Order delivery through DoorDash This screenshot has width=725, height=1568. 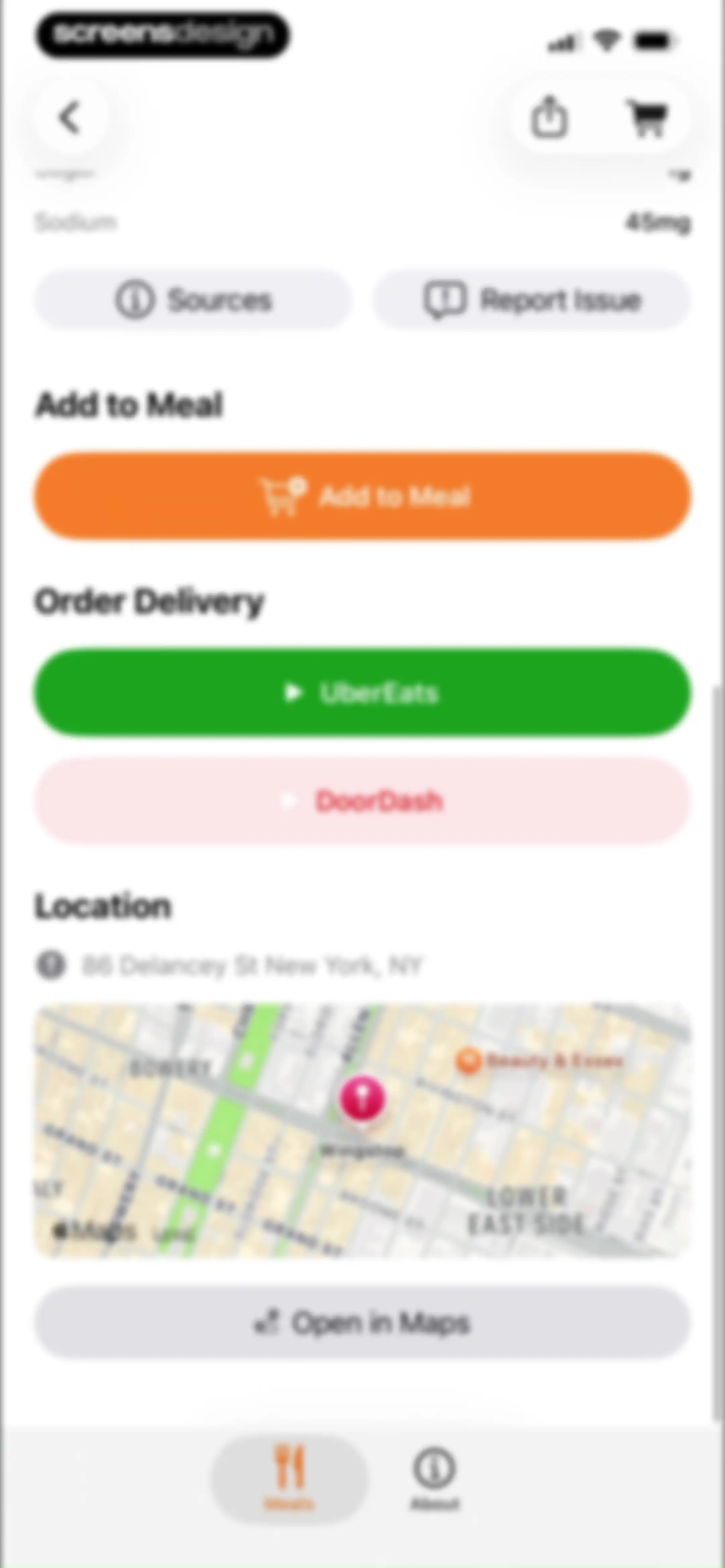[x=362, y=801]
